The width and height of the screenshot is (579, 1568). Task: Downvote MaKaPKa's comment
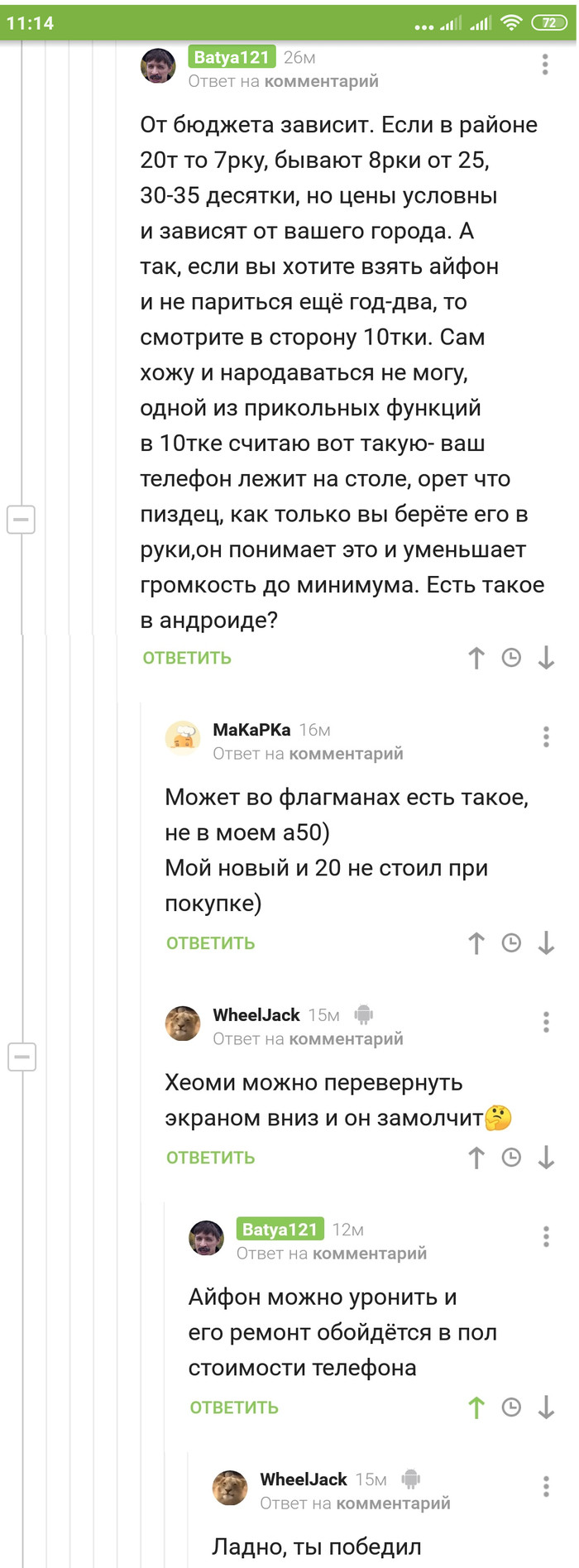point(546,943)
